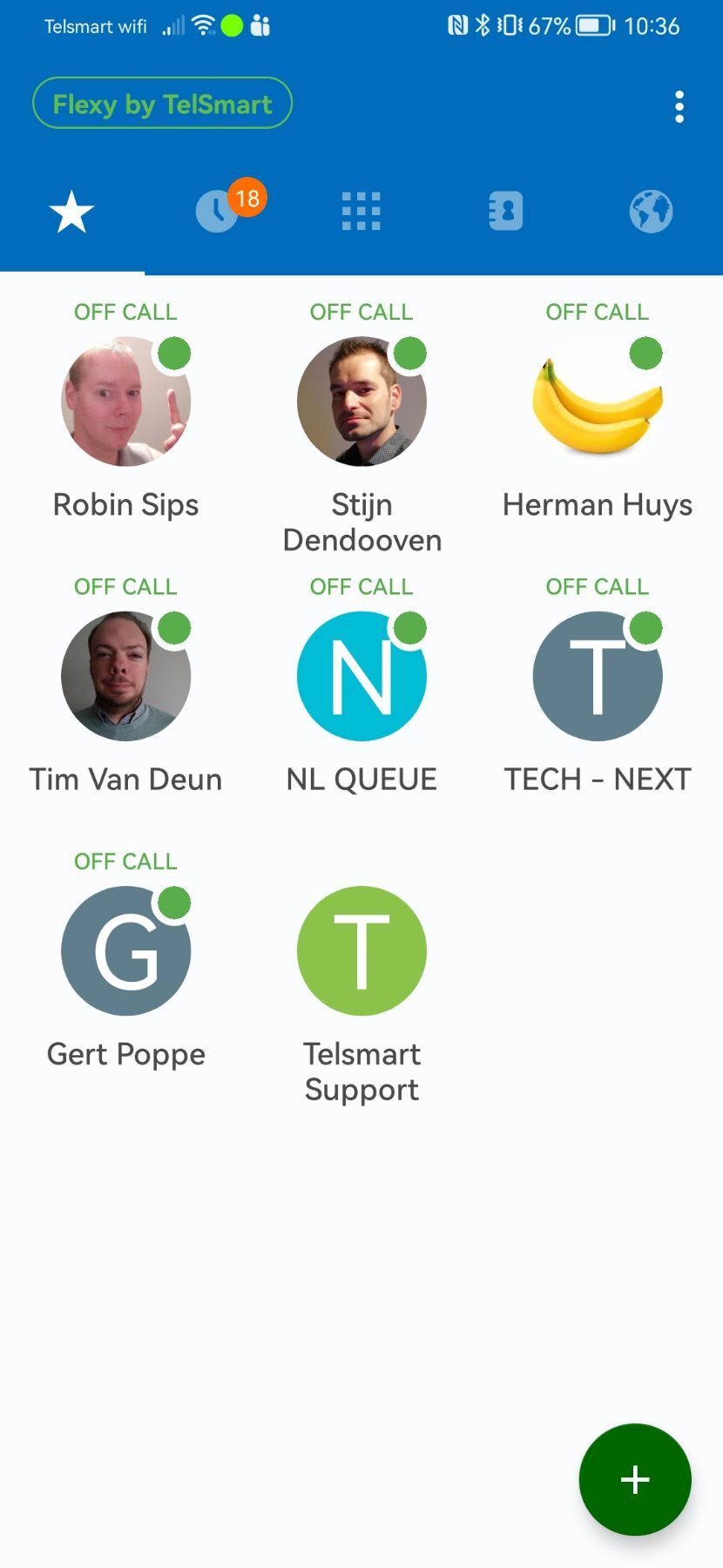
Task: Open the call history tab
Action: (x=218, y=212)
